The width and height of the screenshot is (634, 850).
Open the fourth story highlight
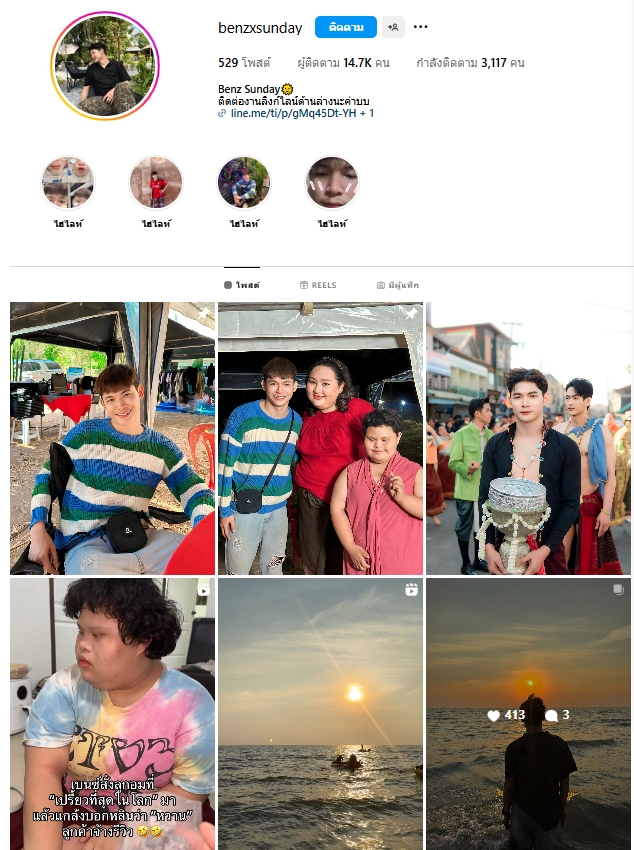tap(332, 183)
